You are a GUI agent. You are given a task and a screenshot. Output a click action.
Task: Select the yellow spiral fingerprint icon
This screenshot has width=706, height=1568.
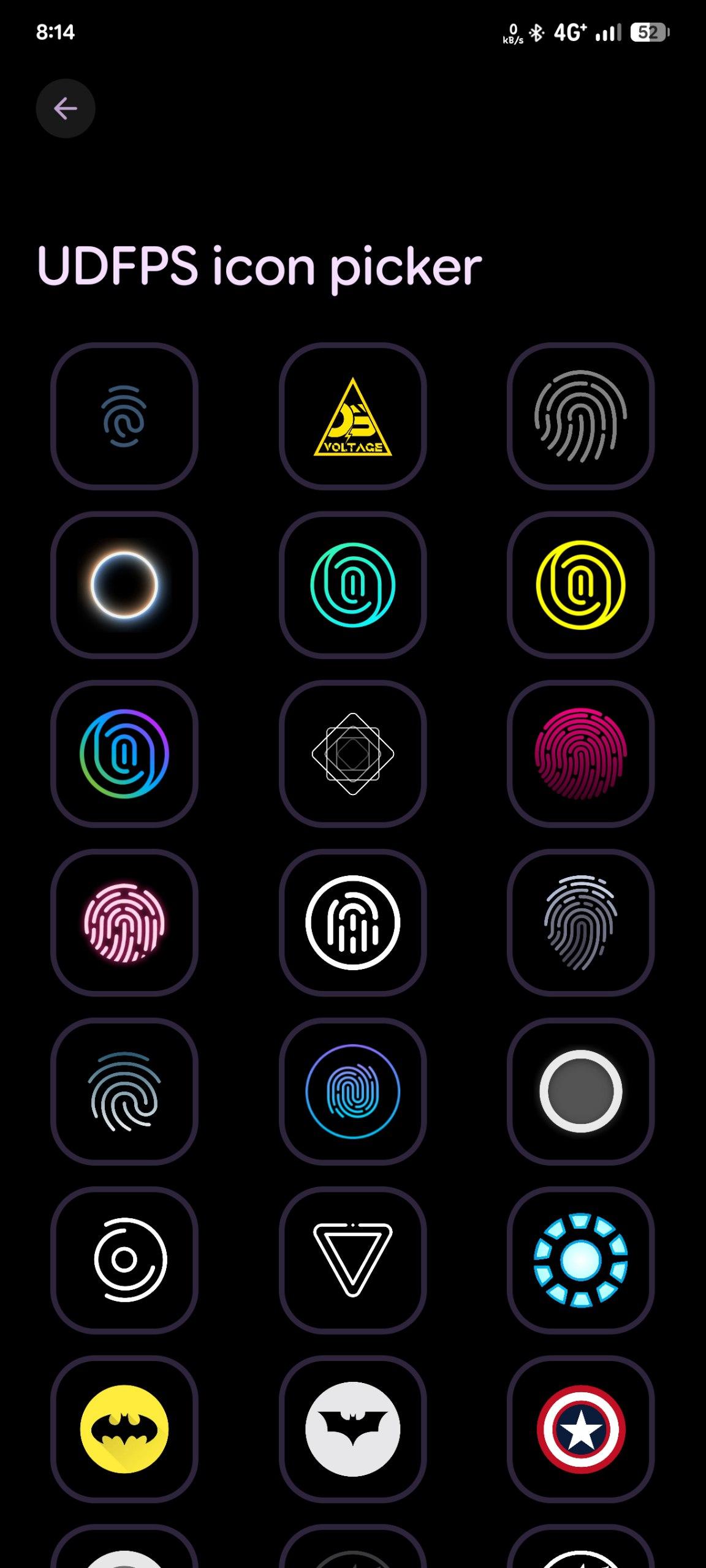580,585
